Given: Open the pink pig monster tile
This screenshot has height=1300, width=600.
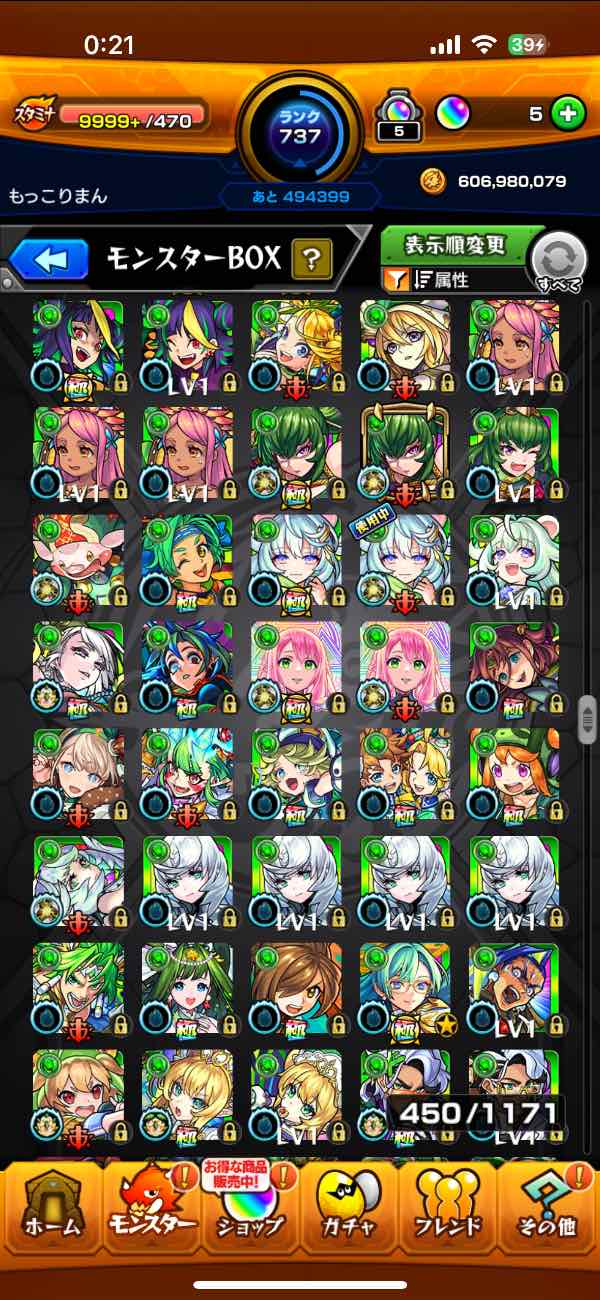Looking at the screenshot, I should coord(78,562).
